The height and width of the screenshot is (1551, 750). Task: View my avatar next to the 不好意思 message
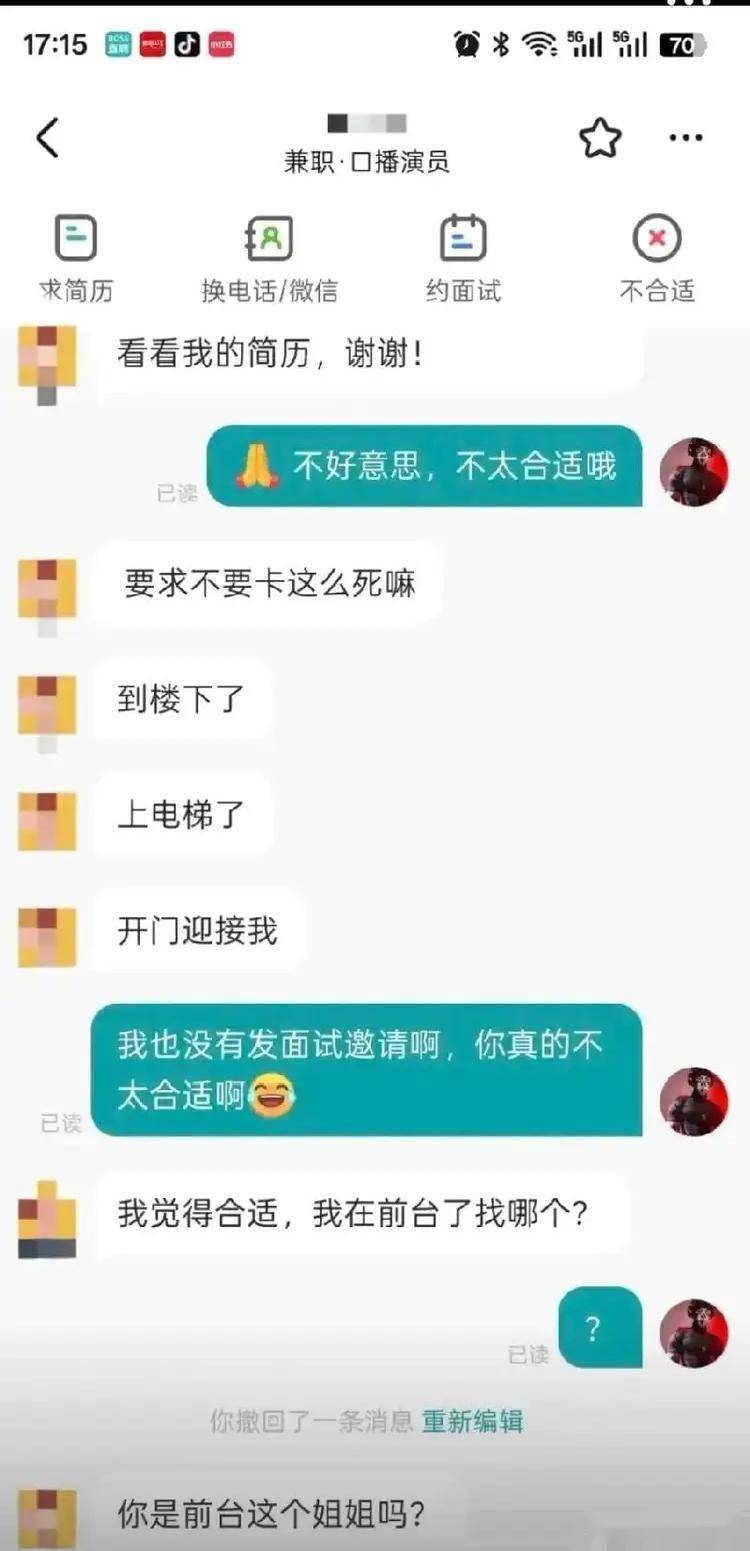(694, 472)
